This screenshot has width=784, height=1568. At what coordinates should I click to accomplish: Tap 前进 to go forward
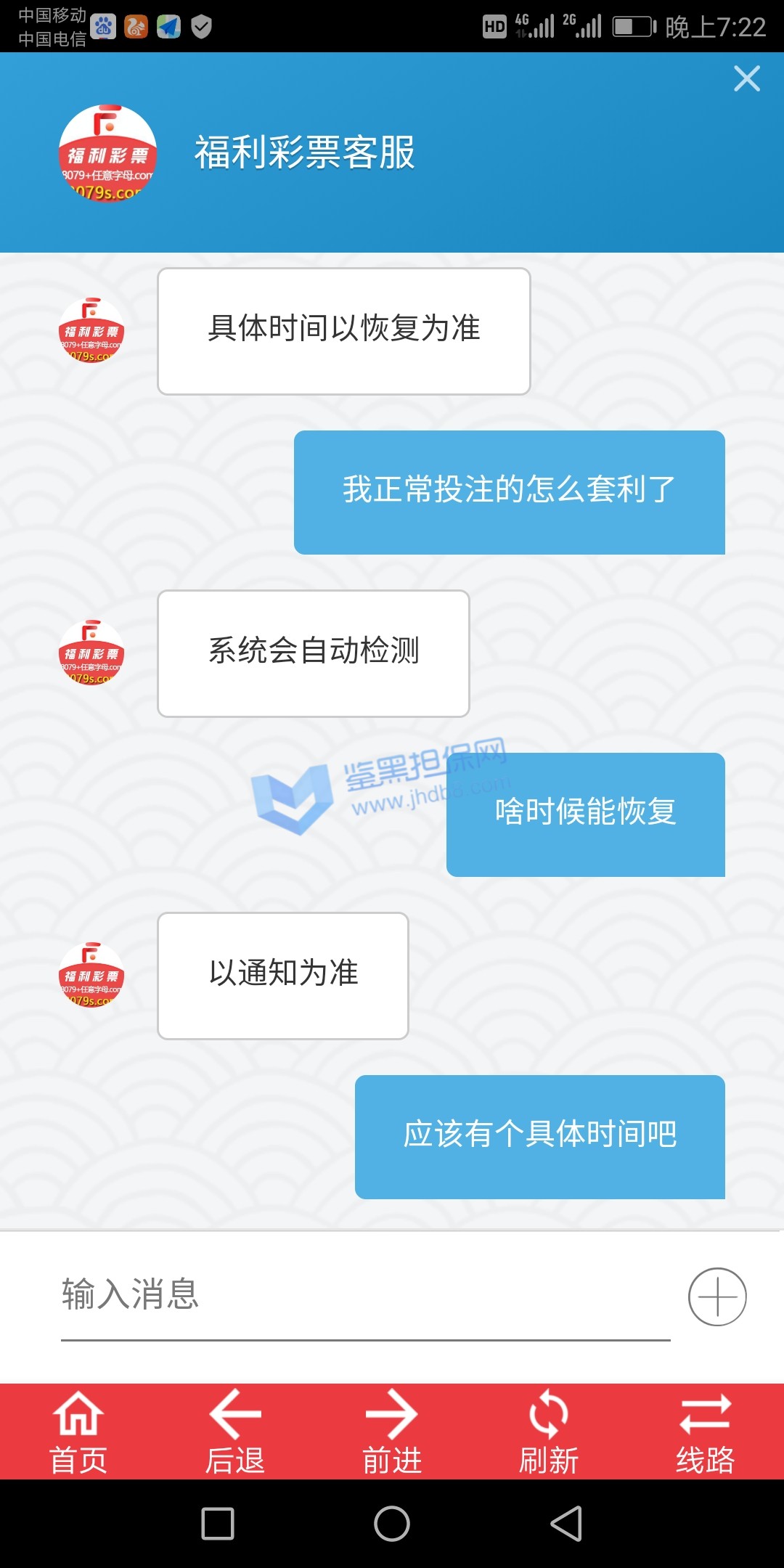(x=392, y=1432)
